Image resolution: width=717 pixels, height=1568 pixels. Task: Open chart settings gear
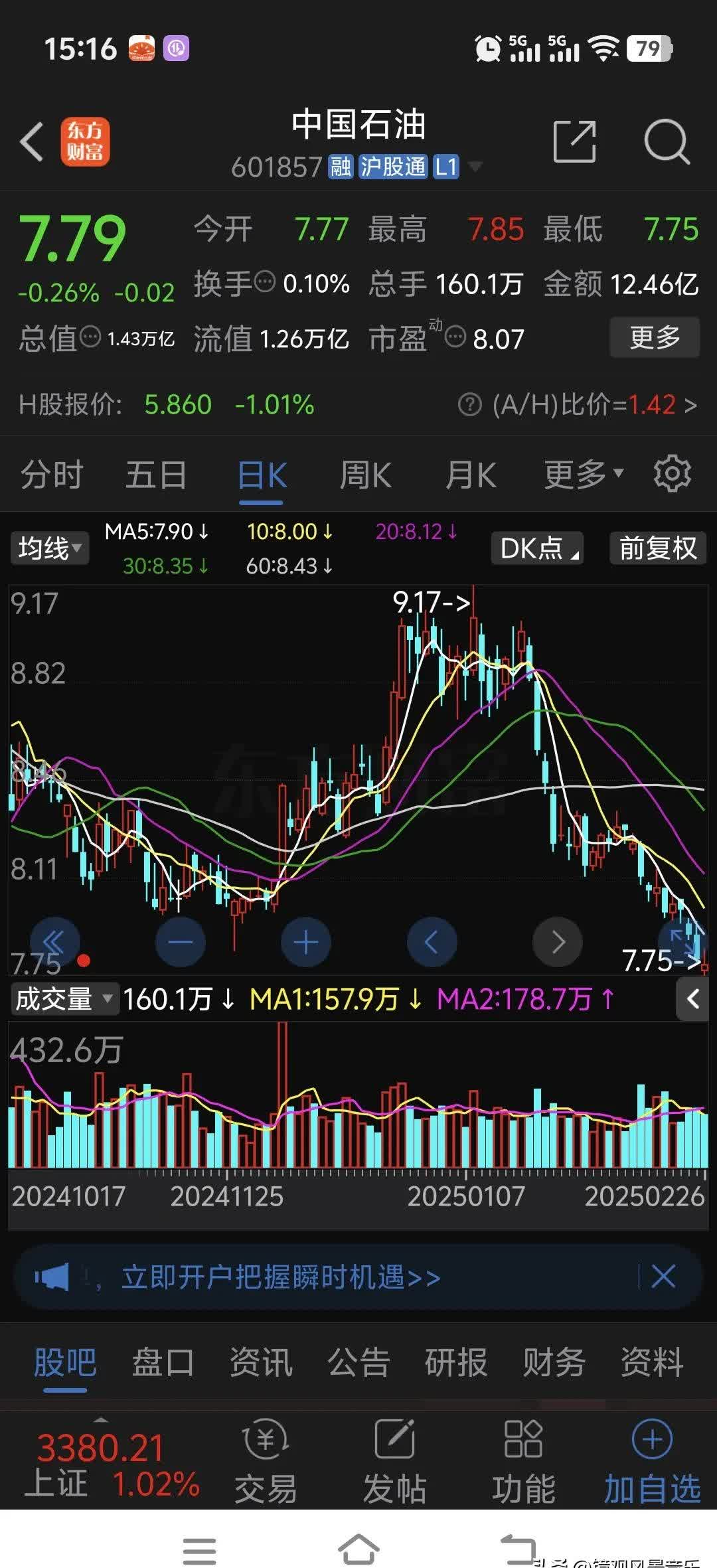tap(672, 473)
